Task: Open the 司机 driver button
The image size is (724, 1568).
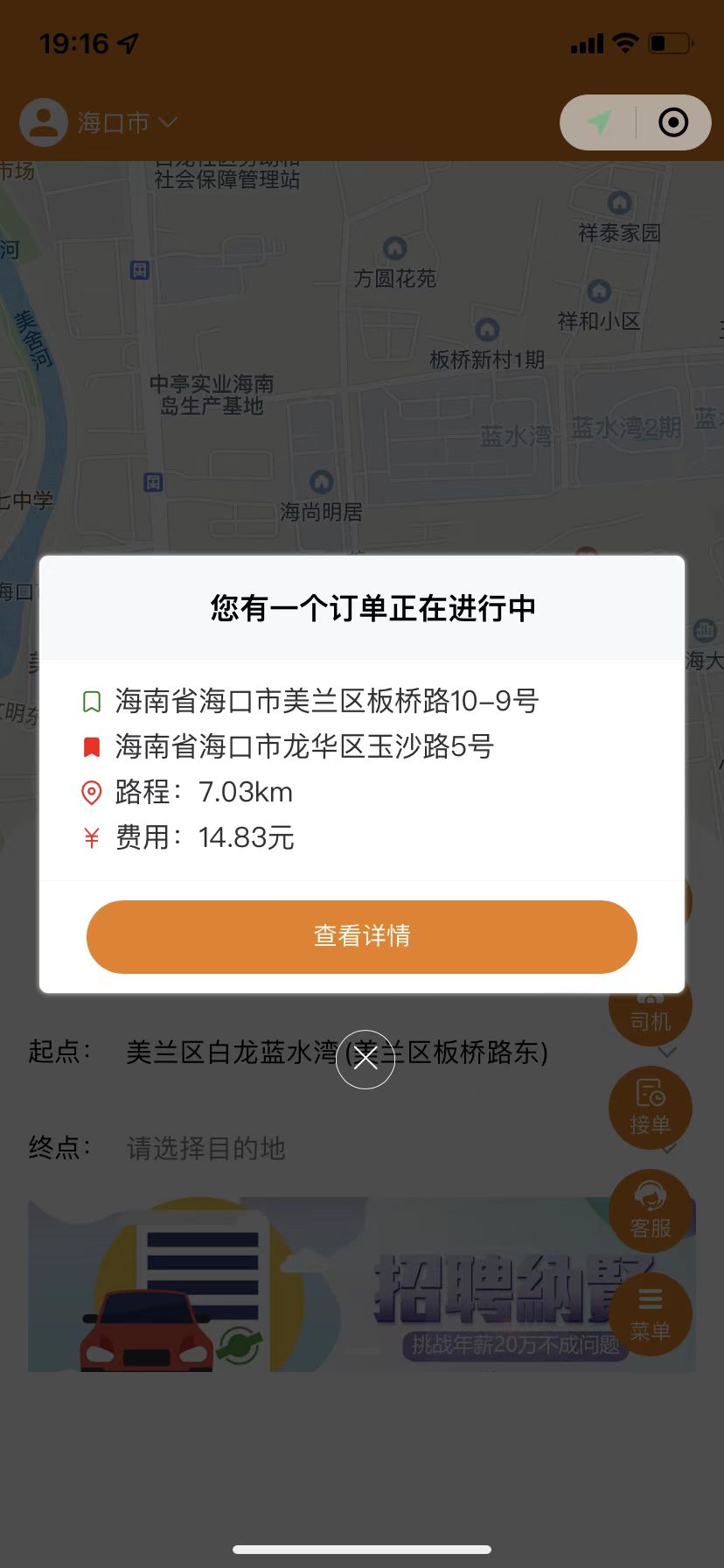Action: 650,1013
